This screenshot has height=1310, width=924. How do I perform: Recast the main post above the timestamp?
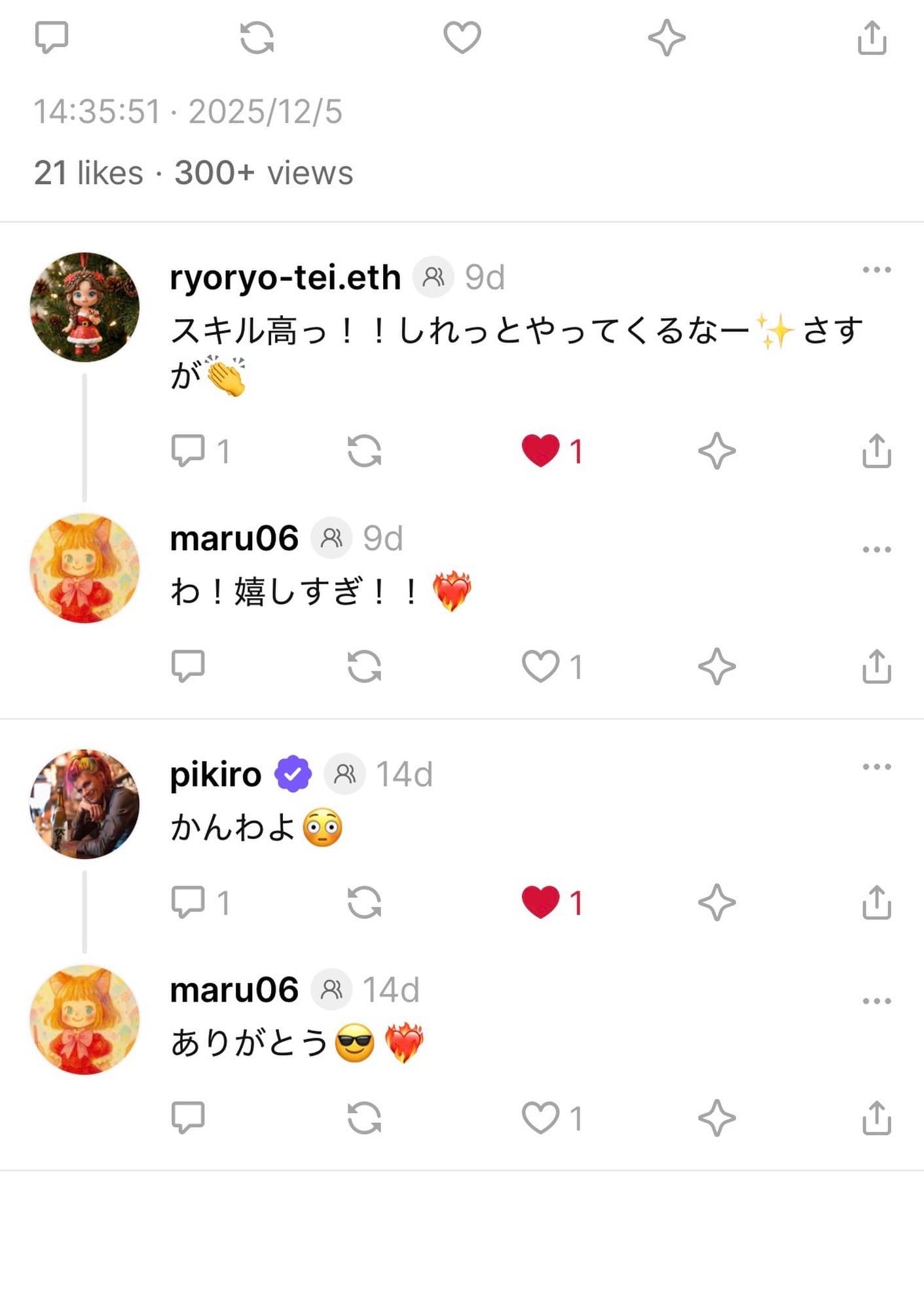[257, 37]
